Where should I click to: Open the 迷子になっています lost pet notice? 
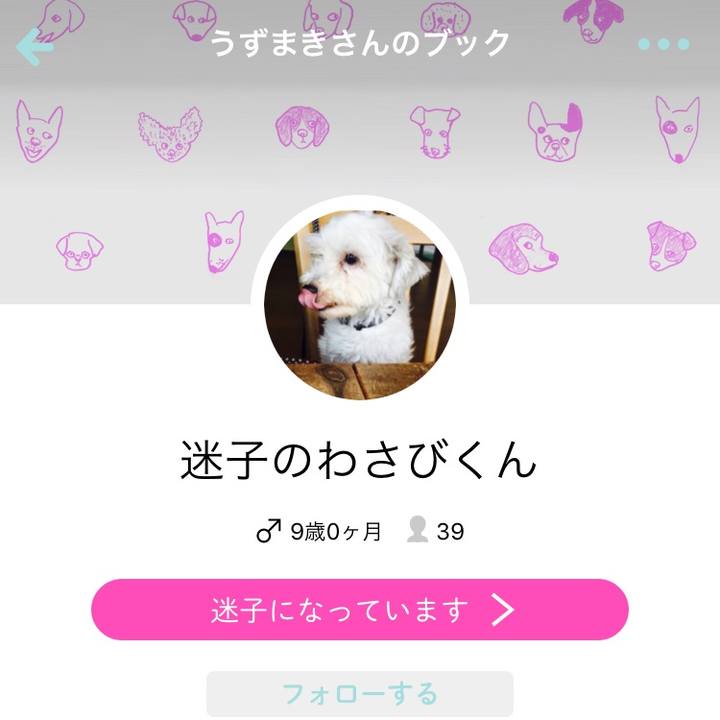[x=360, y=609]
